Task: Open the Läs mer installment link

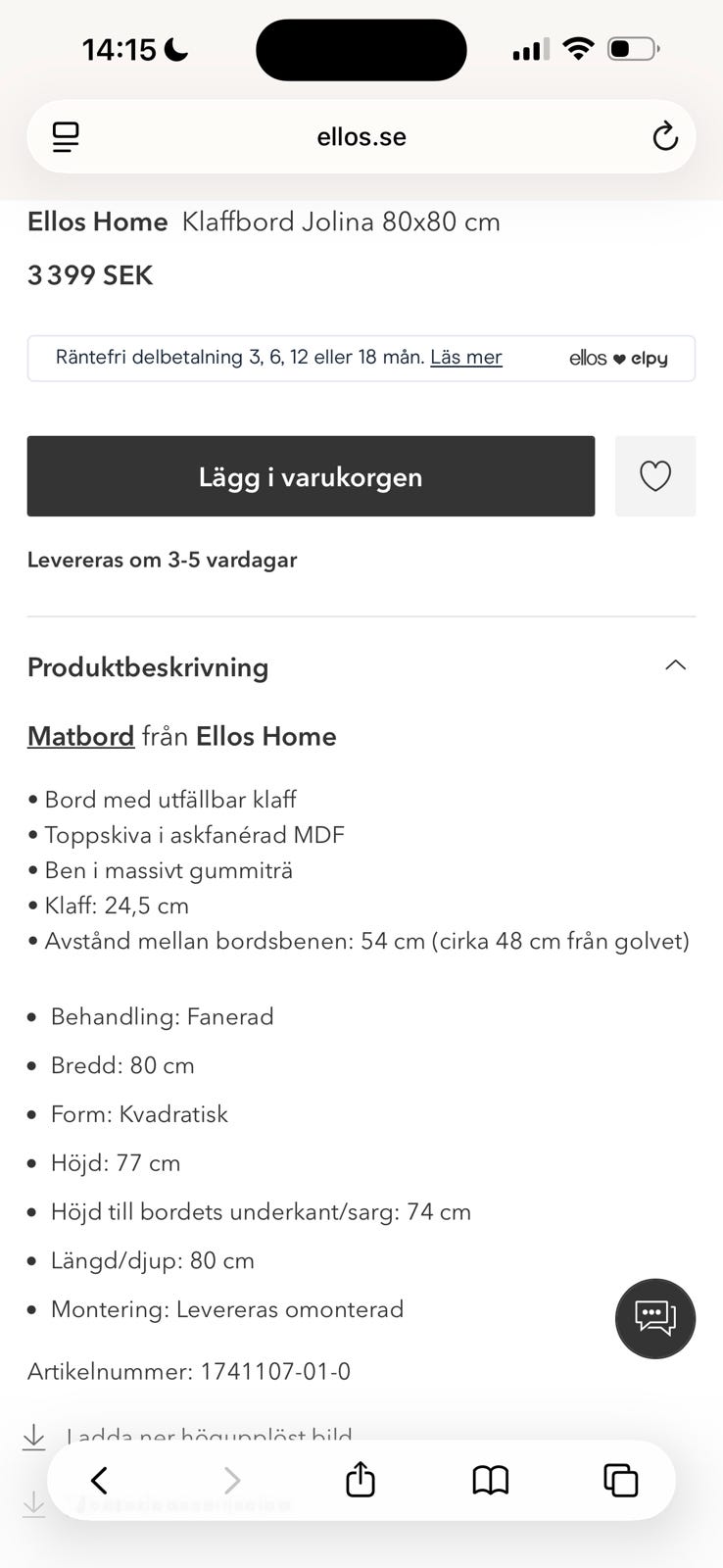Action: (466, 357)
